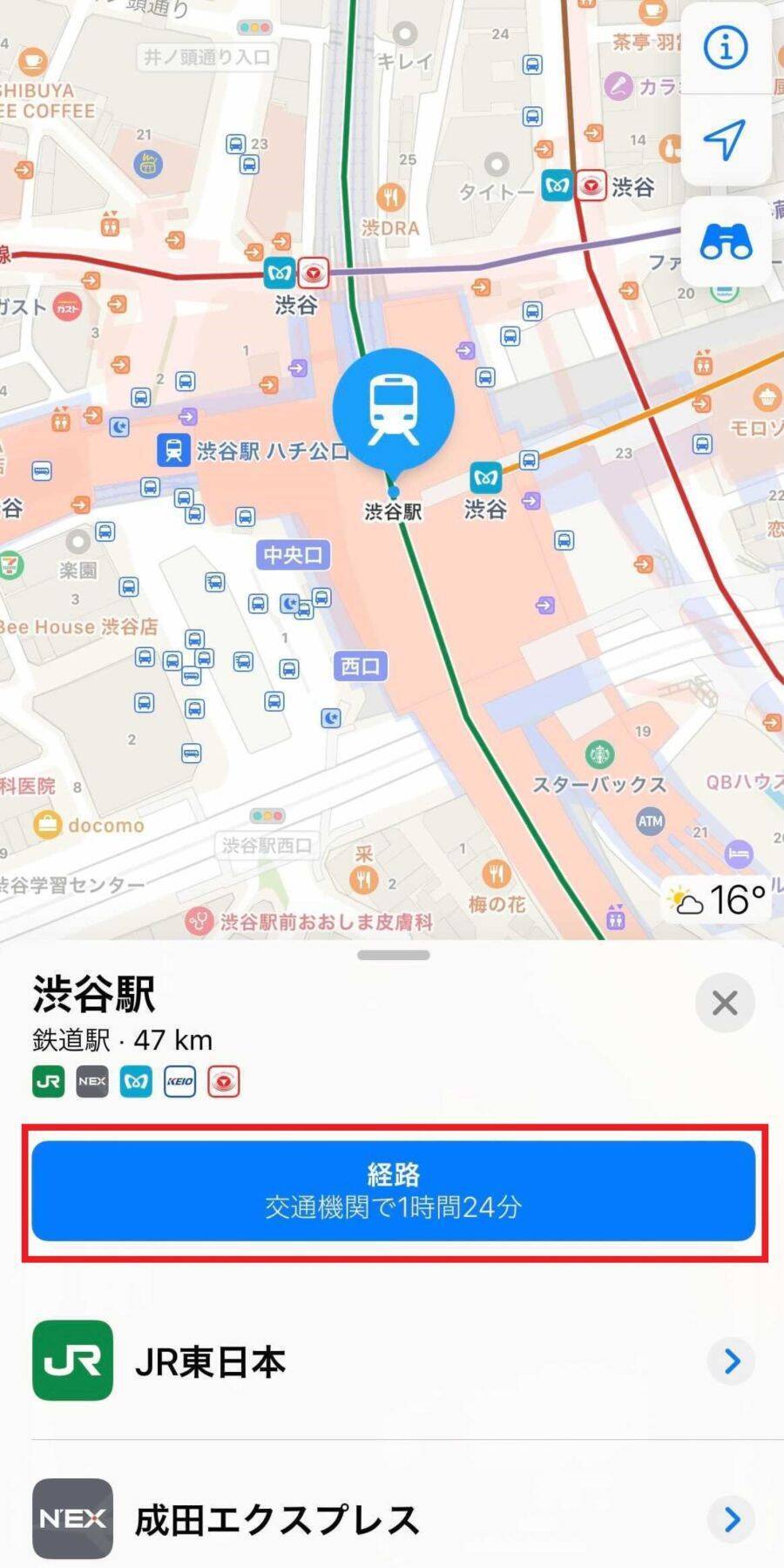This screenshot has width=784, height=1568.
Task: Open the 成田エクスプレス line row
Action: point(393,1518)
